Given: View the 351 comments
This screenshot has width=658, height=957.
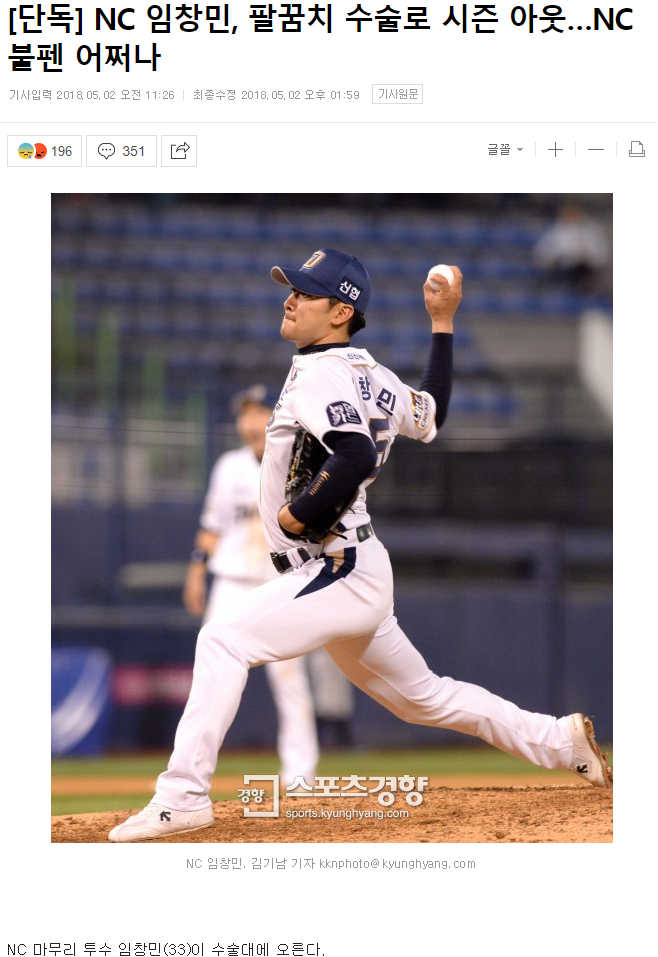Looking at the screenshot, I should tap(121, 151).
